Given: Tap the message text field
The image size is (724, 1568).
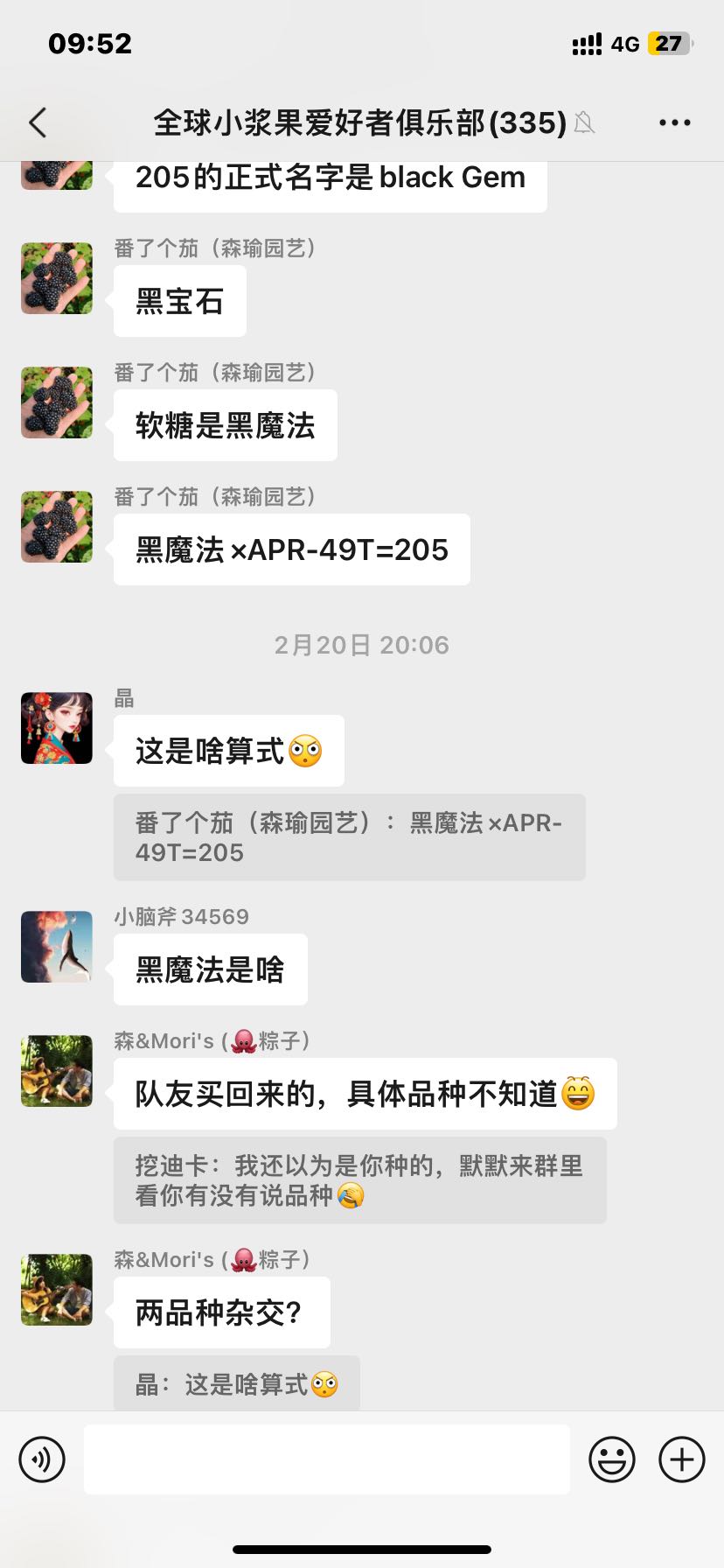Looking at the screenshot, I should pos(327,1459).
